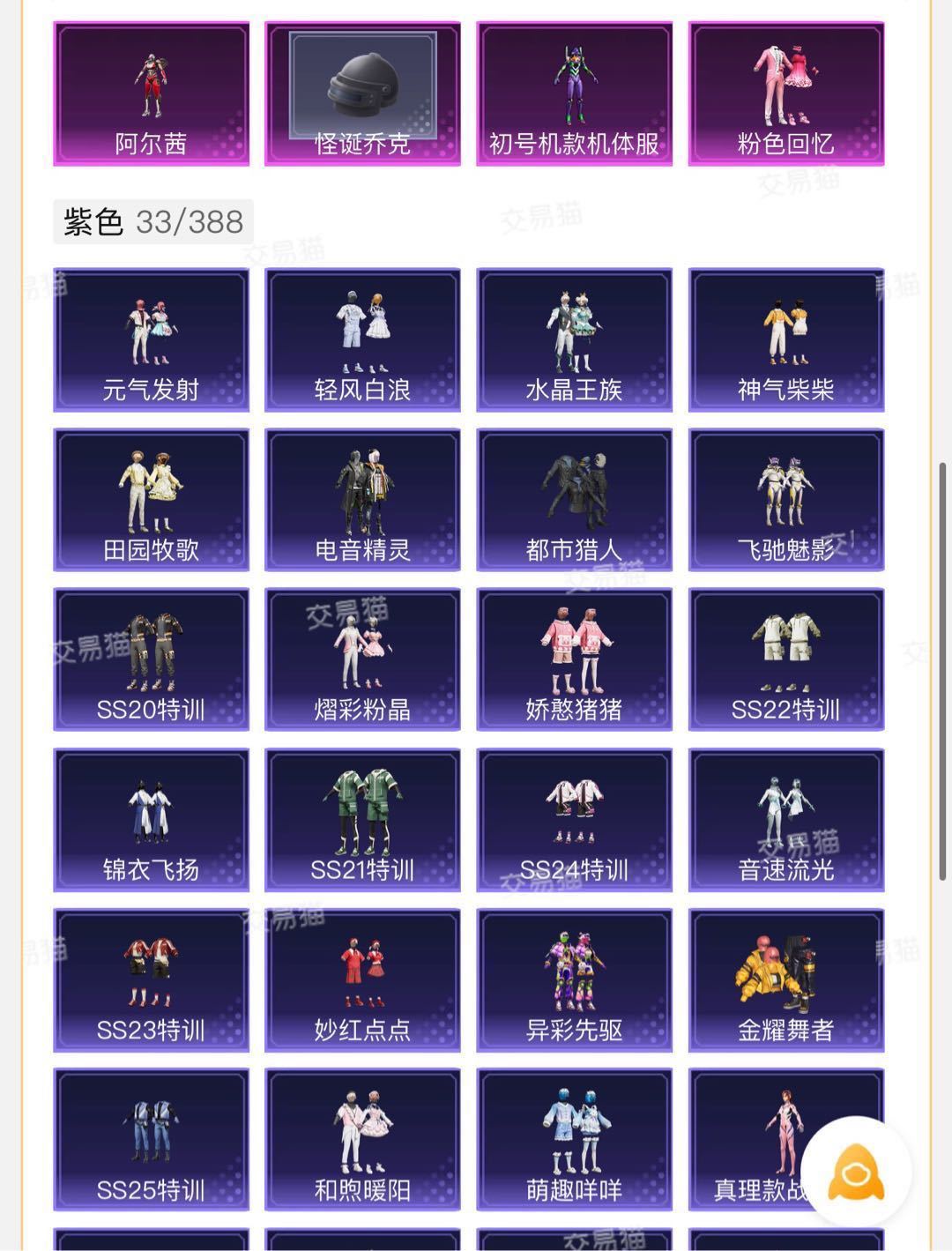Tap the 金耀舞者 outfit card
The image size is (952, 1251).
(785, 980)
